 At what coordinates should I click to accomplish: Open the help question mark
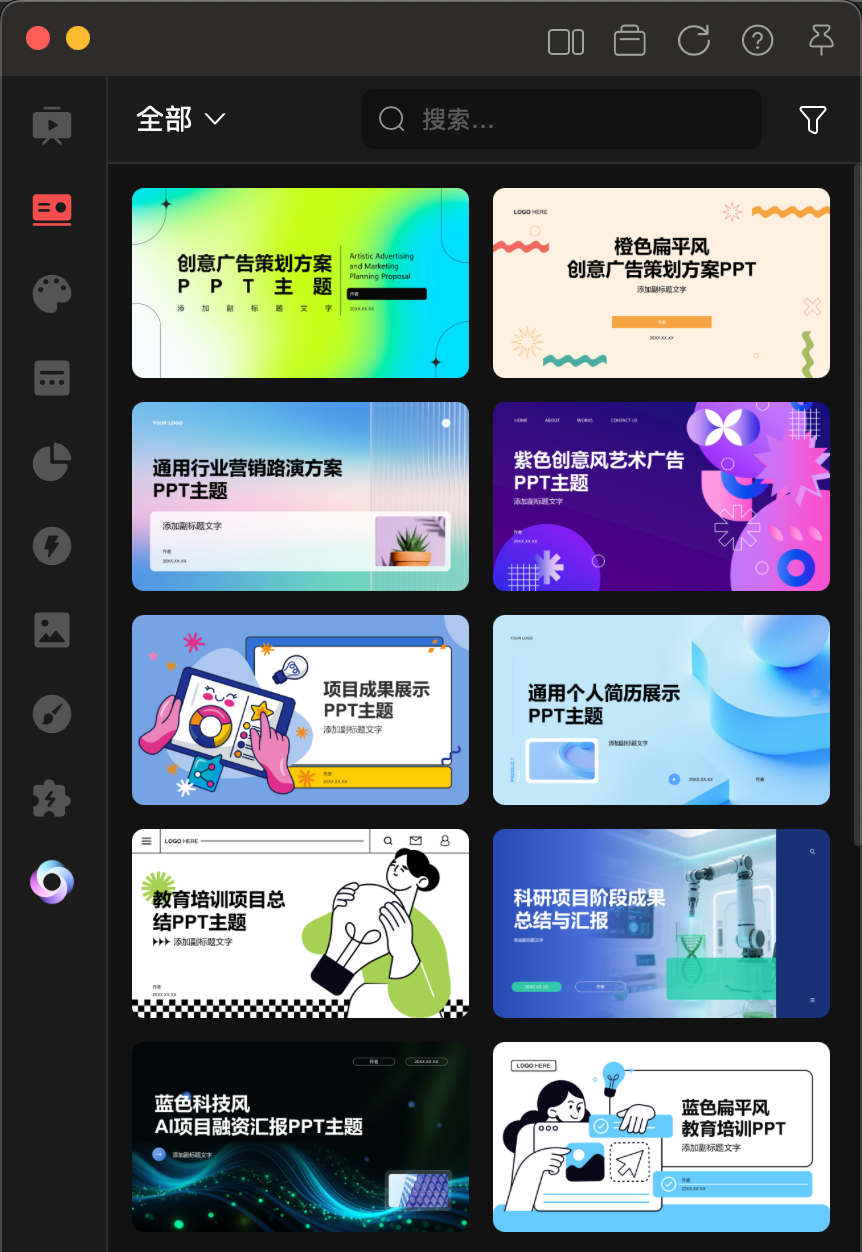click(x=757, y=41)
